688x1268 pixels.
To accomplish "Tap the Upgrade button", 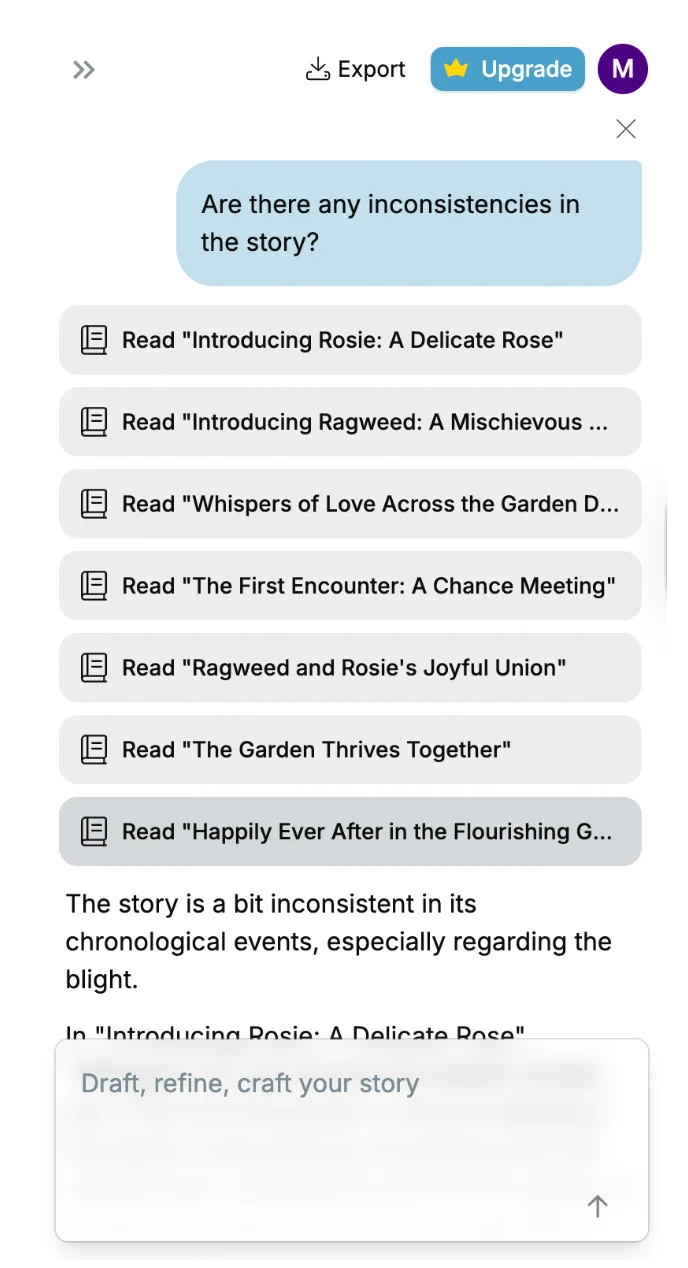I will pos(508,70).
